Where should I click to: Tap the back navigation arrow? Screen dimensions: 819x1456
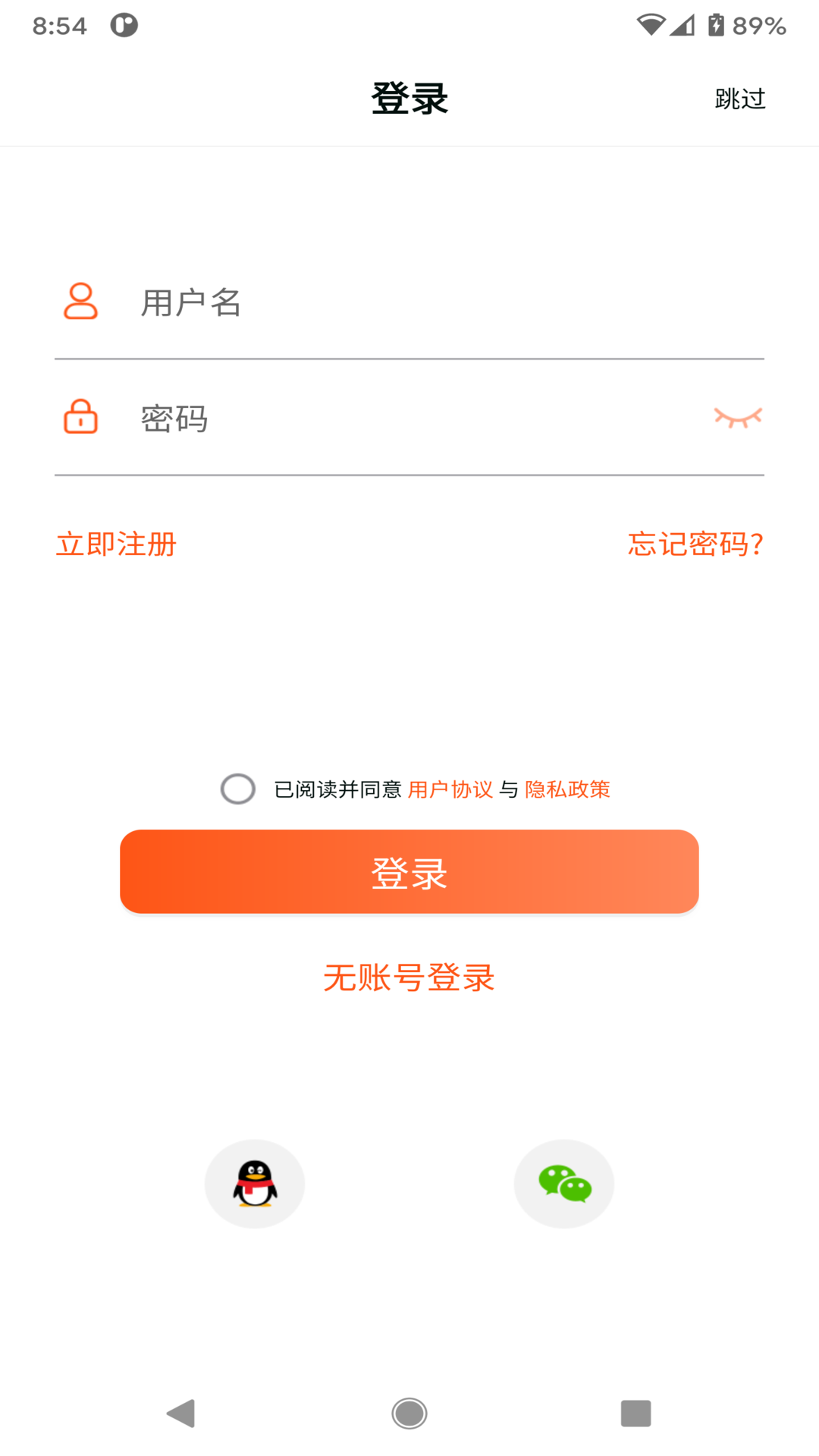(181, 1413)
